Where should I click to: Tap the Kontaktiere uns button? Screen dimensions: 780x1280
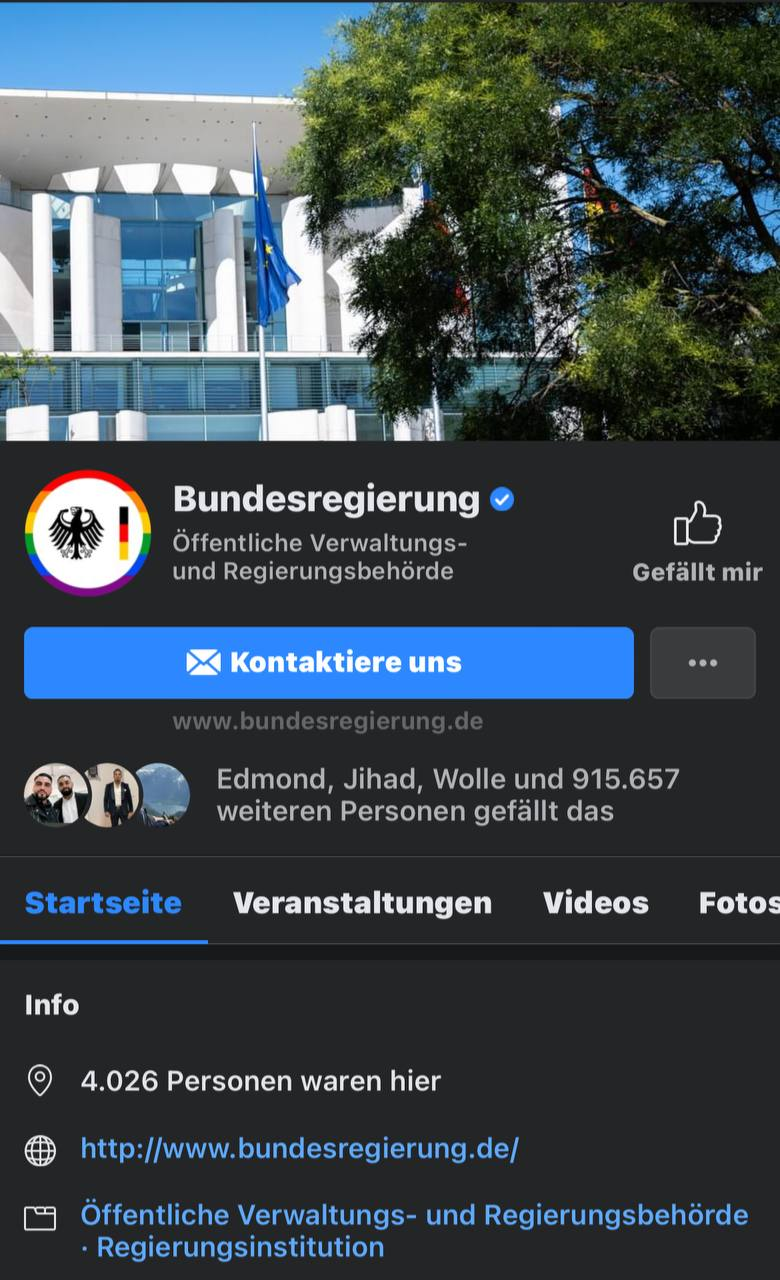pyautogui.click(x=329, y=662)
